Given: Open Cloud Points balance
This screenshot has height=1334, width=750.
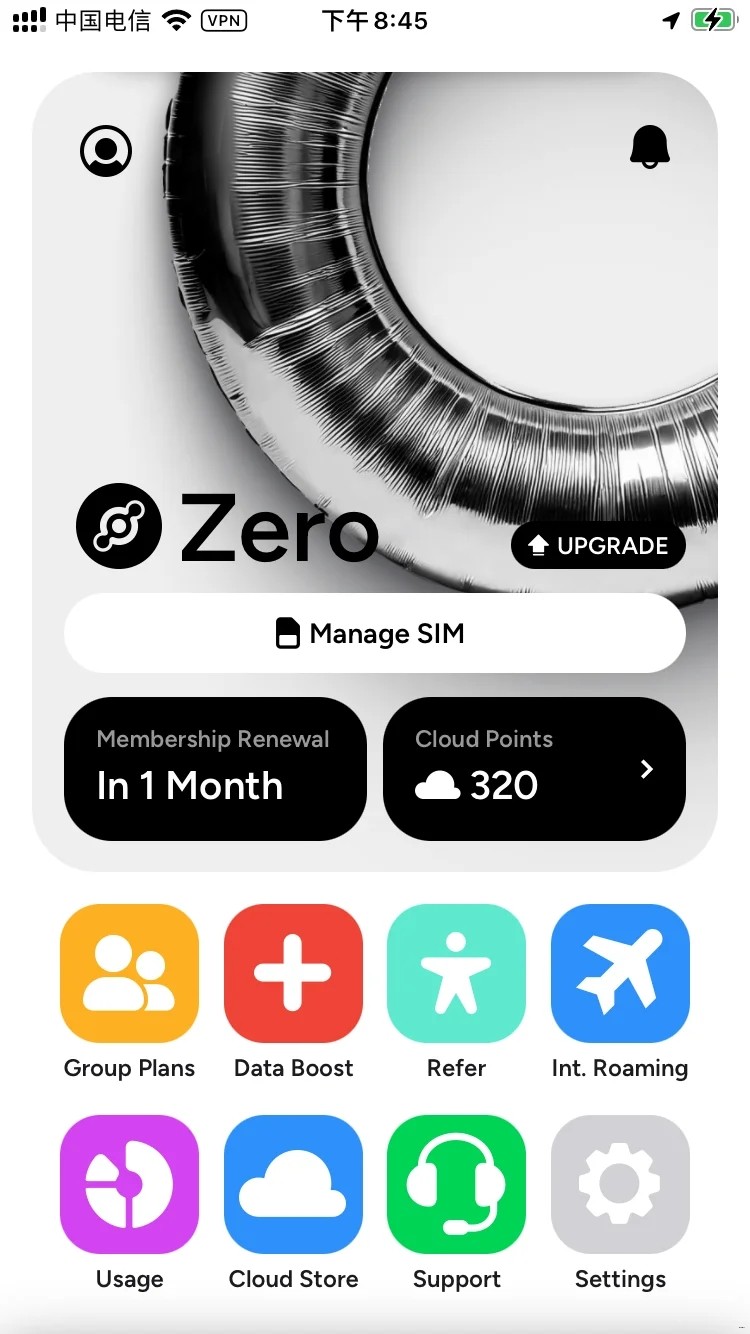Looking at the screenshot, I should click(x=534, y=768).
